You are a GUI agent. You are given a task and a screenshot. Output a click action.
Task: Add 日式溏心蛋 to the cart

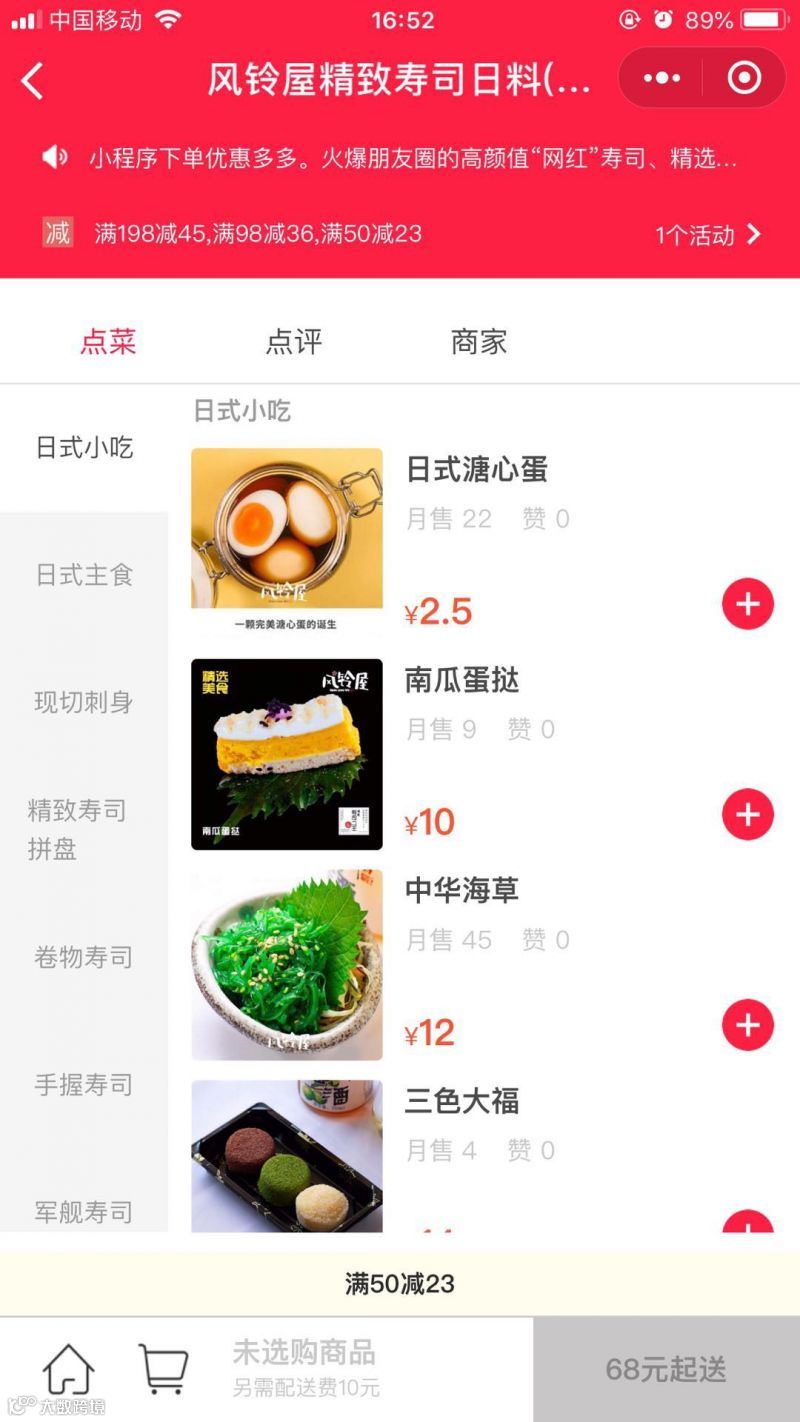748,604
